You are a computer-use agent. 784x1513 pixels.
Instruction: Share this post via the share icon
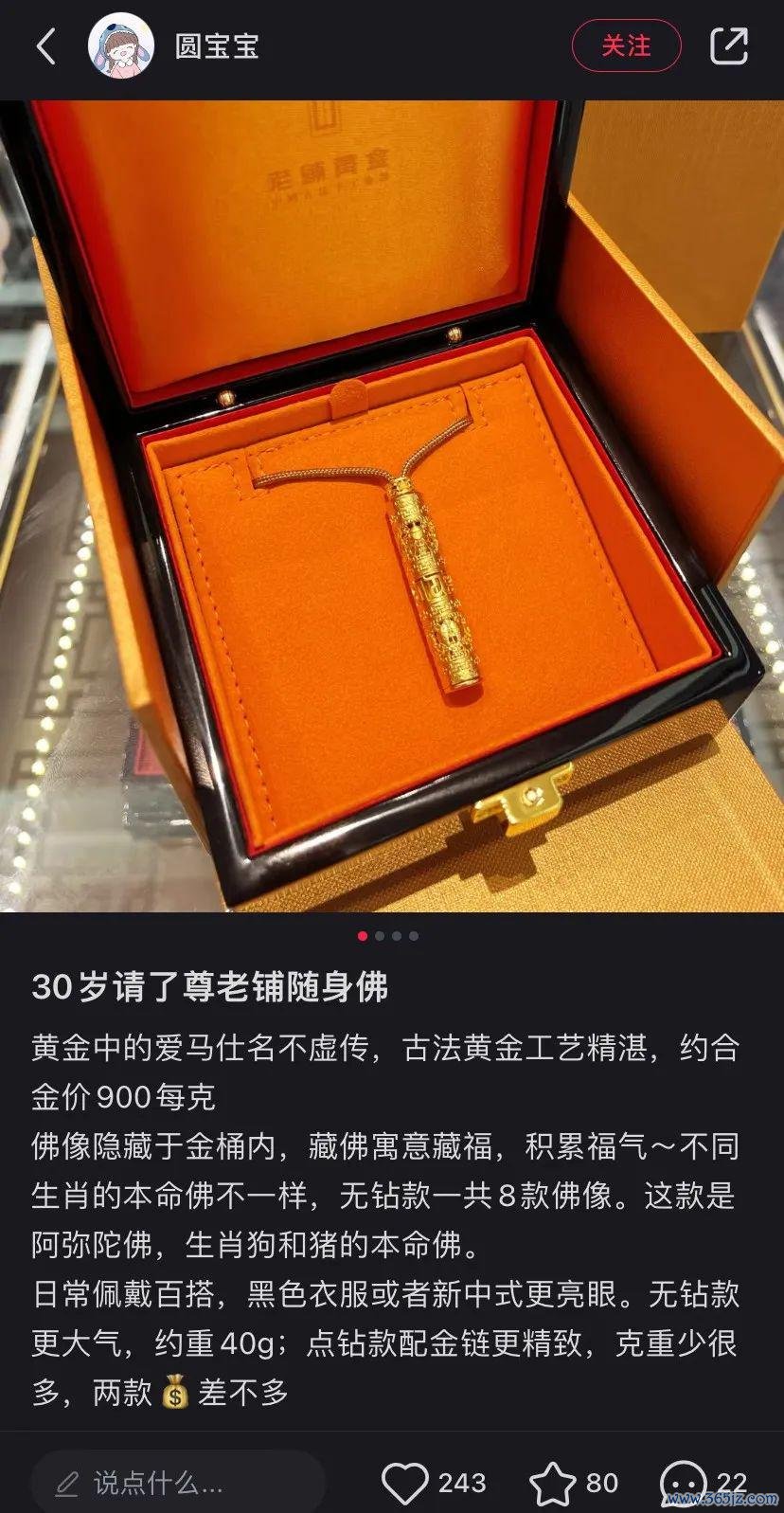pyautogui.click(x=728, y=45)
